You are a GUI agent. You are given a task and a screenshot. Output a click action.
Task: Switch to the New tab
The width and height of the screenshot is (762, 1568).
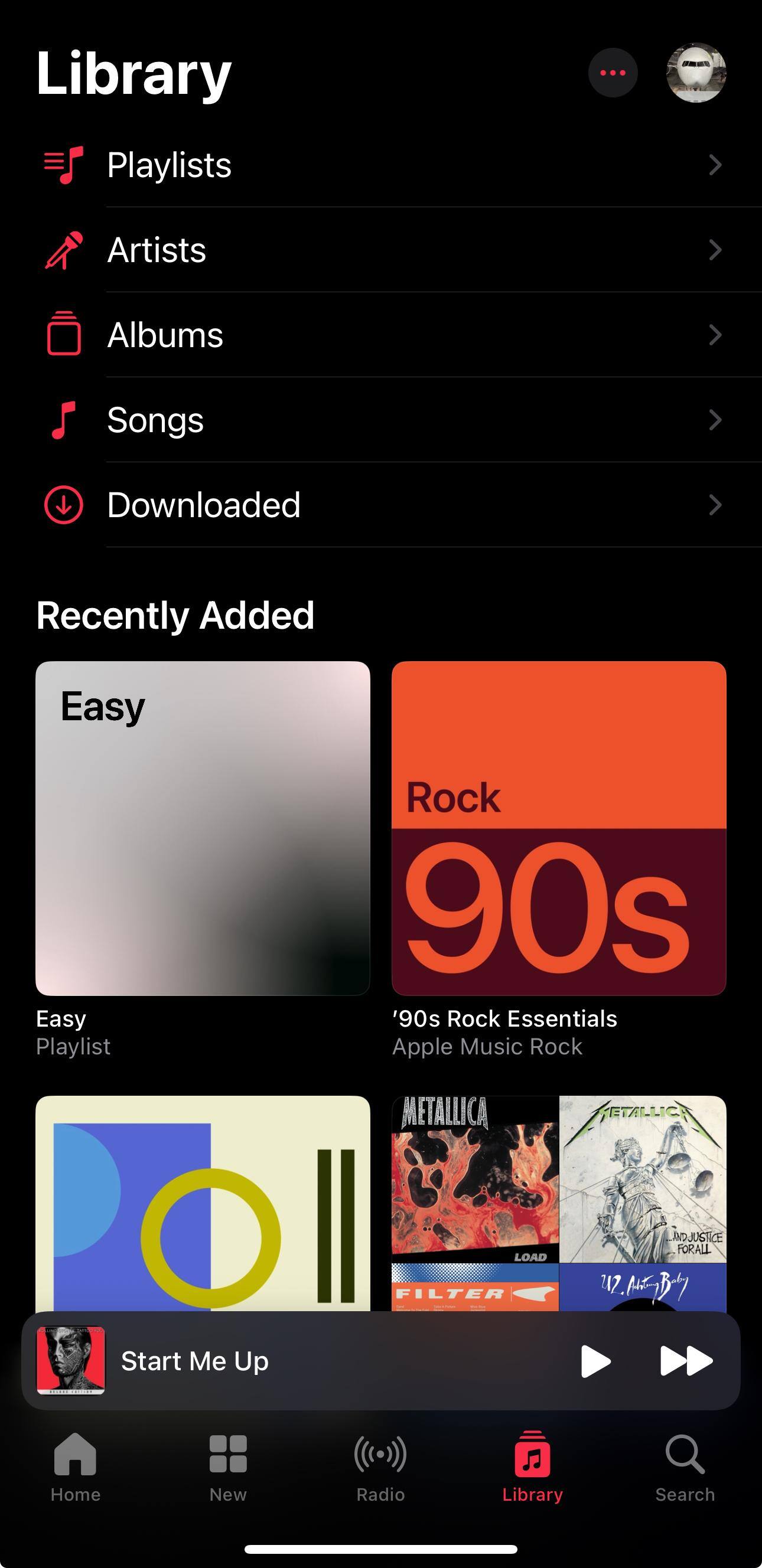point(228,1467)
